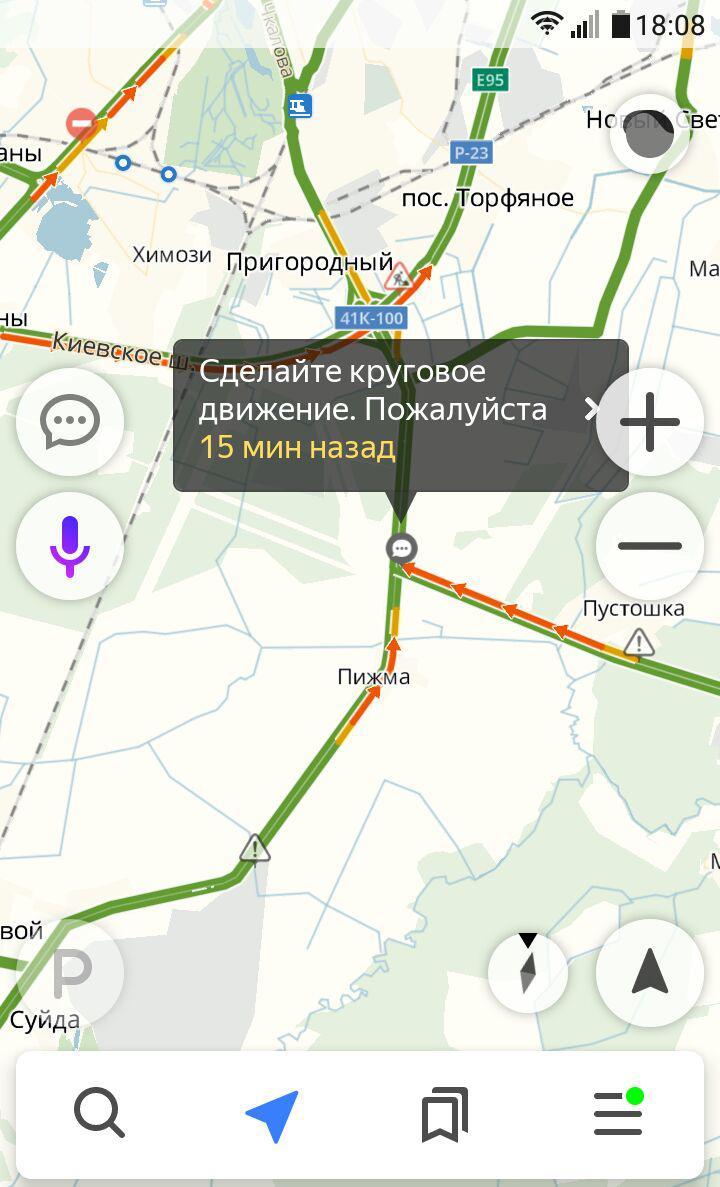This screenshot has width=720, height=1187.
Task: Select the chat marker on the road
Action: [x=401, y=548]
